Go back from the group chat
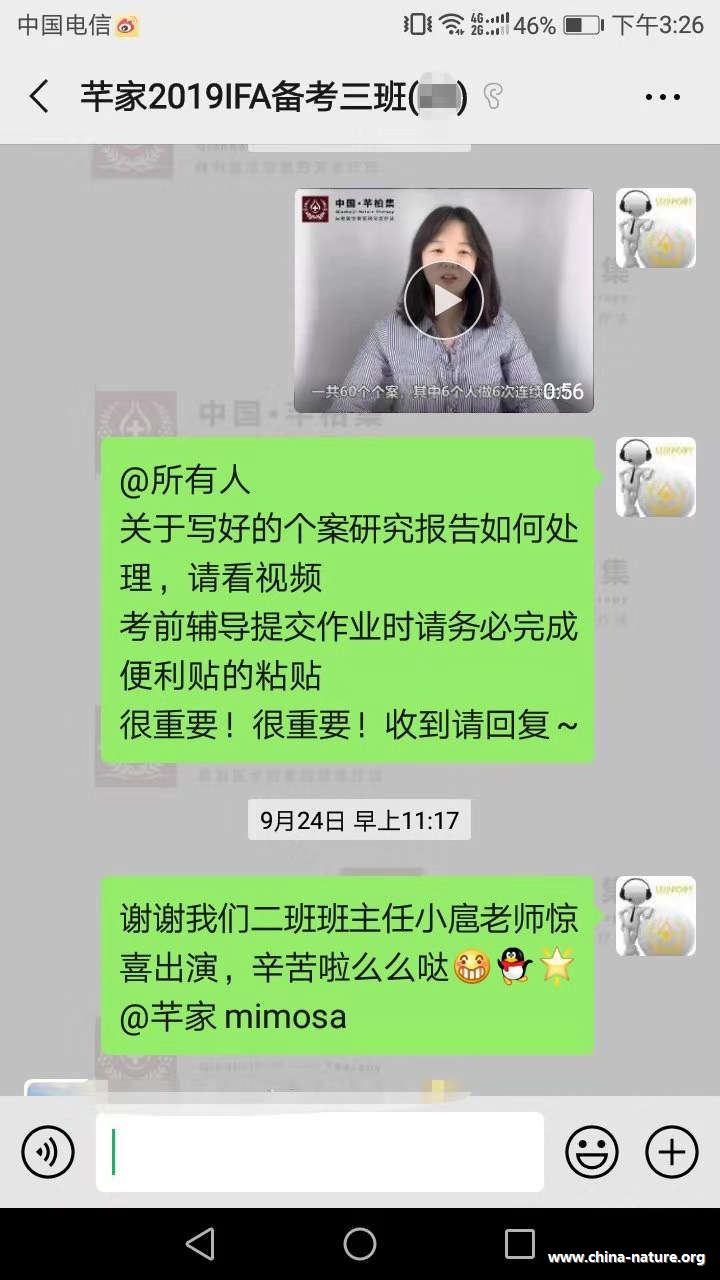This screenshot has height=1280, width=720. [x=39, y=97]
